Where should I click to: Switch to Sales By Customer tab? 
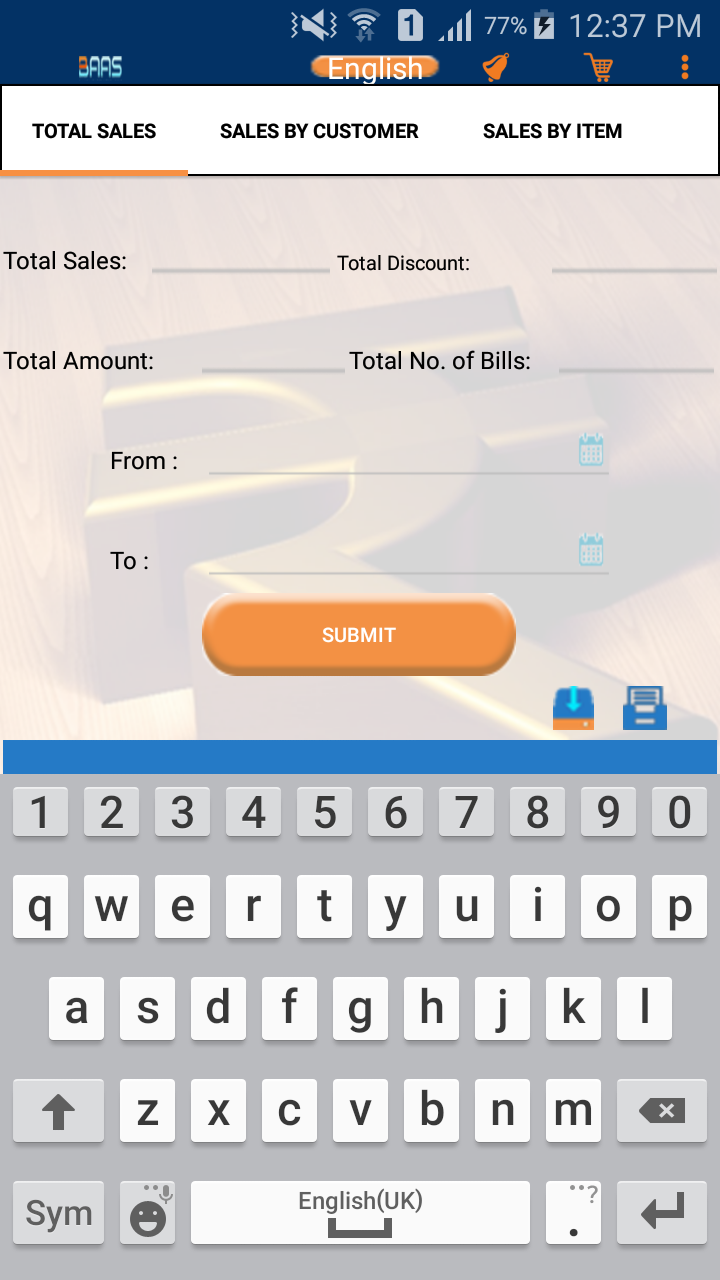coord(319,131)
